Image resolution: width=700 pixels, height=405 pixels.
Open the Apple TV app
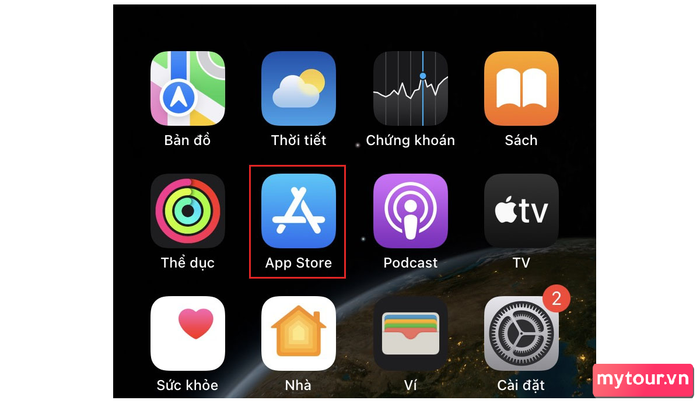click(521, 210)
